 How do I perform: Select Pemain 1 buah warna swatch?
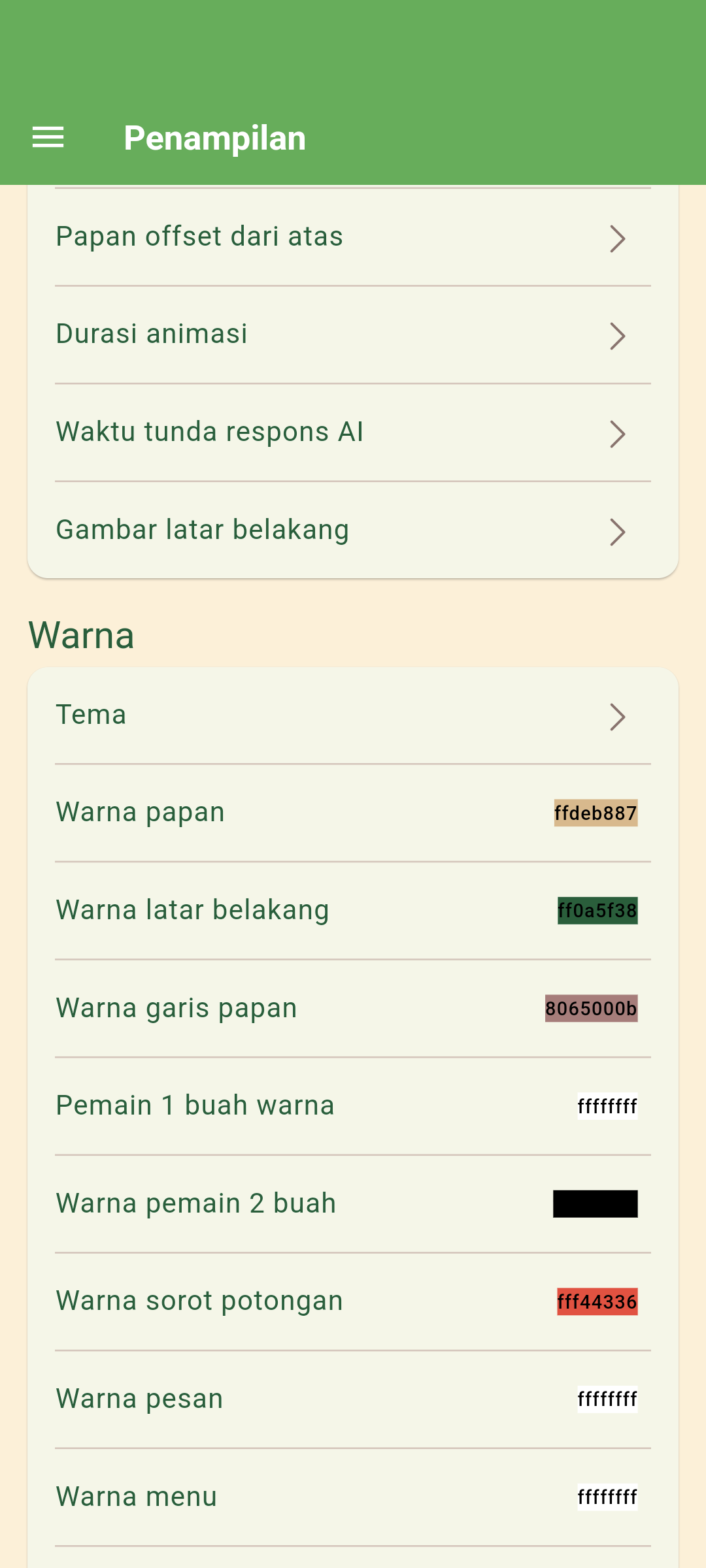[x=607, y=1106]
